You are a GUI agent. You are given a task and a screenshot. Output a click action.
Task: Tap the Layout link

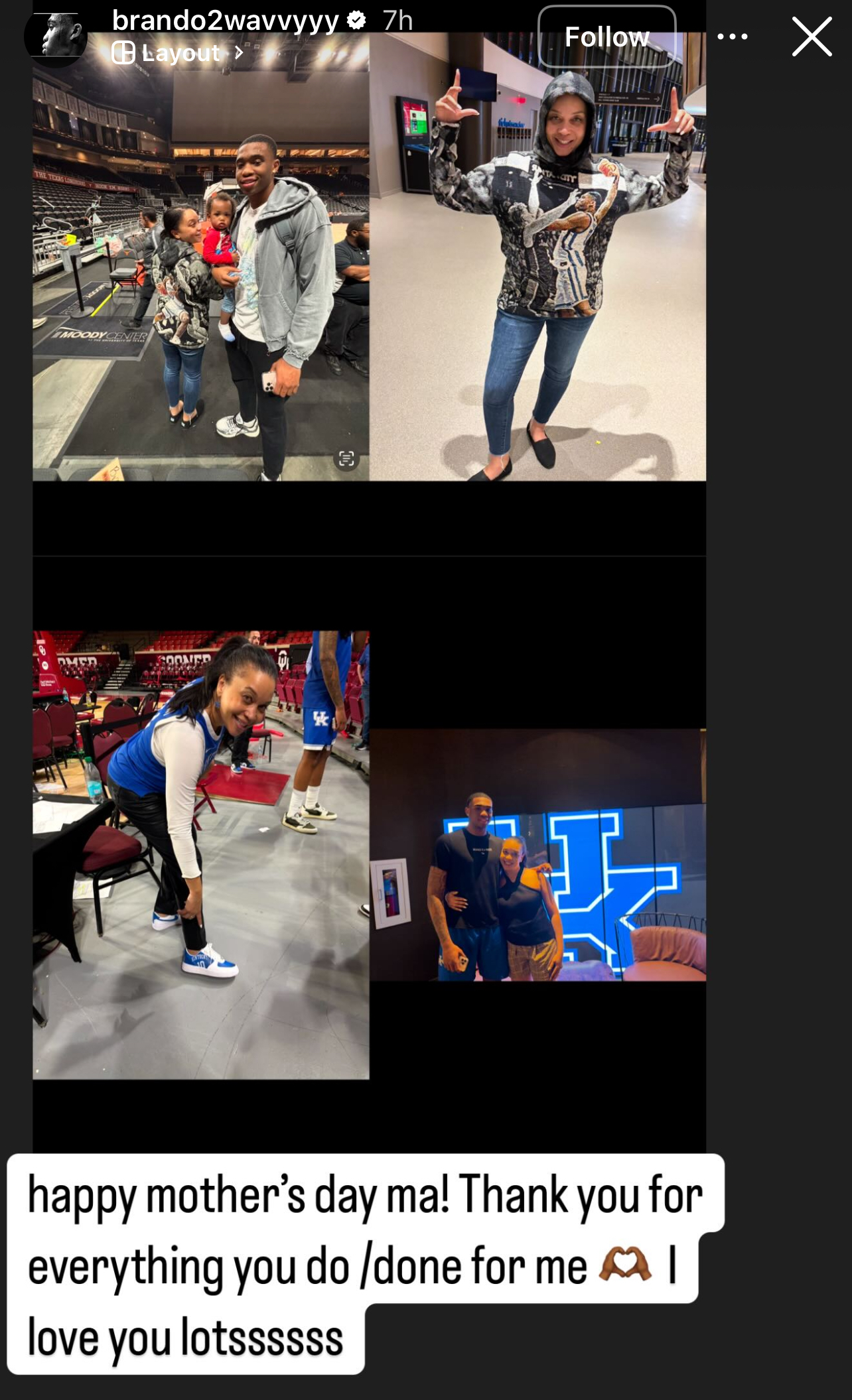click(x=177, y=52)
